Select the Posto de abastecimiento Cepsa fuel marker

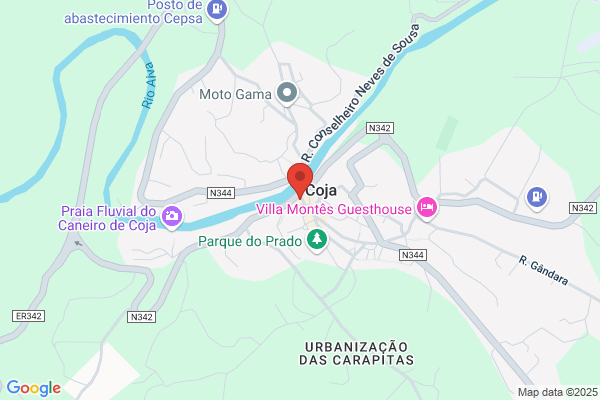tap(217, 10)
